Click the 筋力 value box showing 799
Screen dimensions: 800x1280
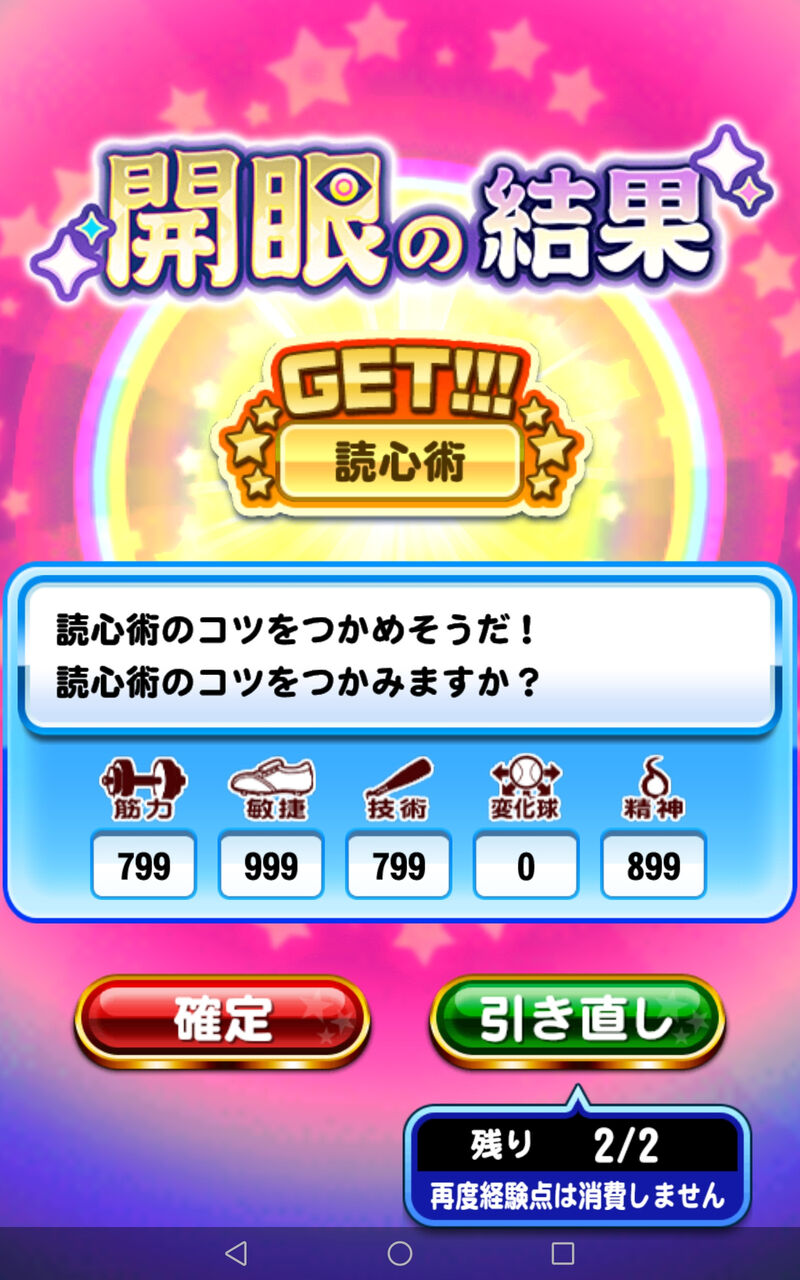[x=143, y=865]
